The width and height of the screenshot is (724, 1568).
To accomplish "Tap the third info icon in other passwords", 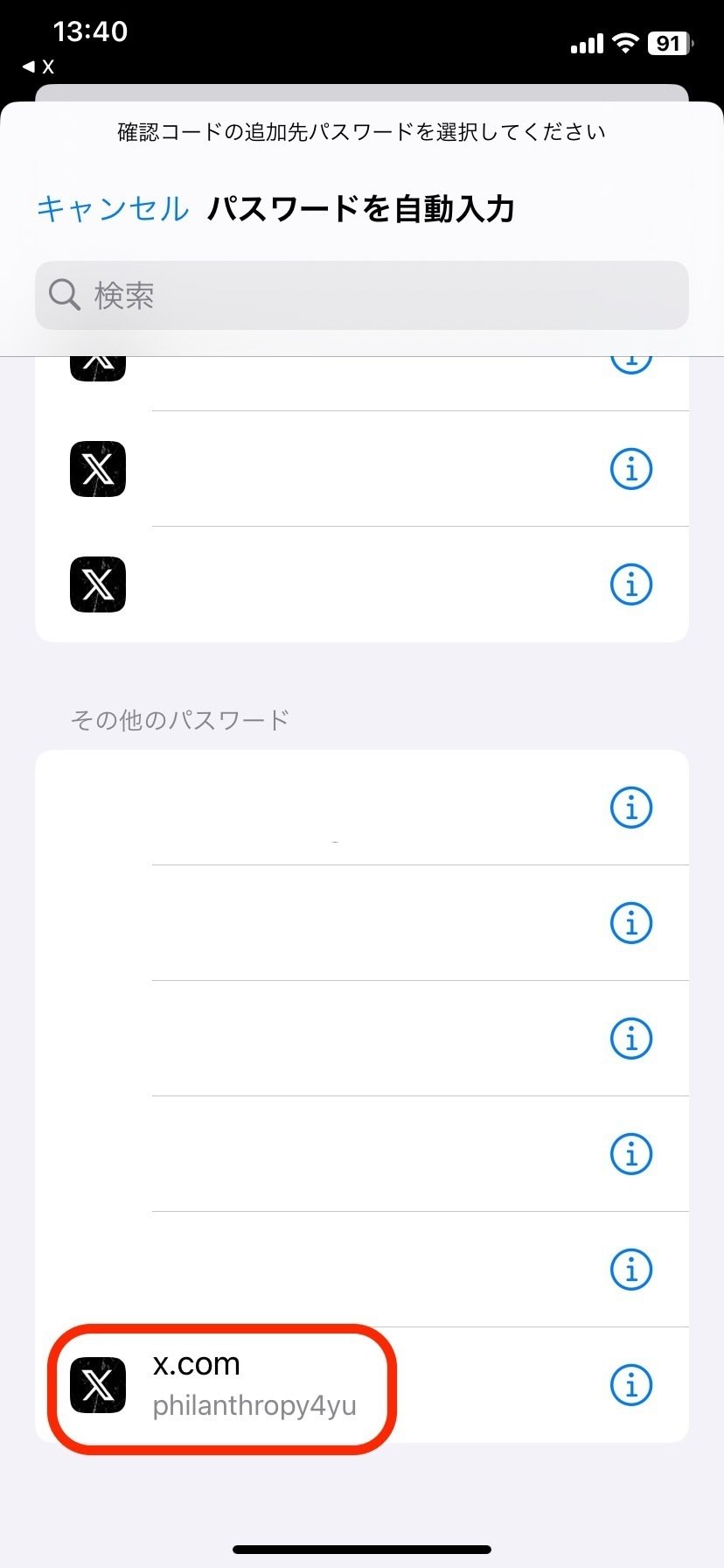I will pos(630,1039).
